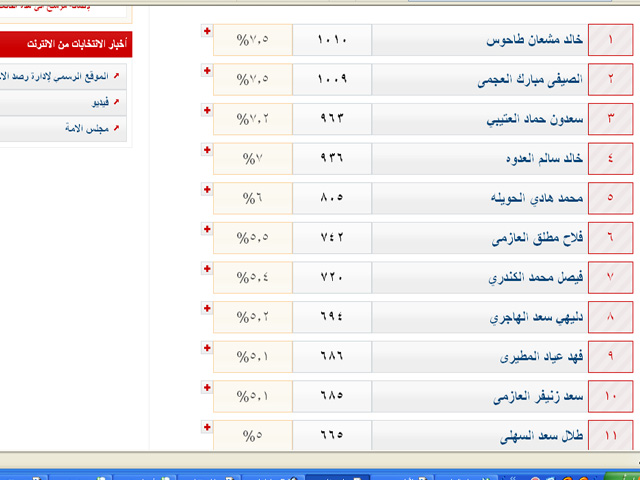The width and height of the screenshot is (640, 480).
Task: Expand details for خالد مشعان طاحوس
Action: (207, 32)
